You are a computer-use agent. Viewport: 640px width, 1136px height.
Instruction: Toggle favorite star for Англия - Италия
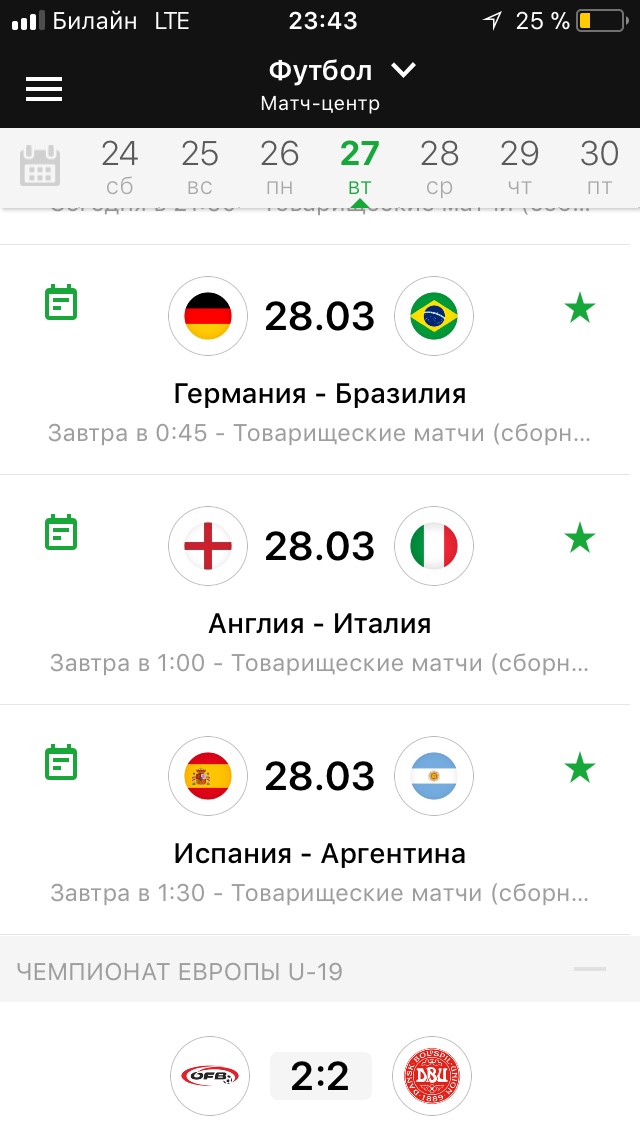[580, 539]
